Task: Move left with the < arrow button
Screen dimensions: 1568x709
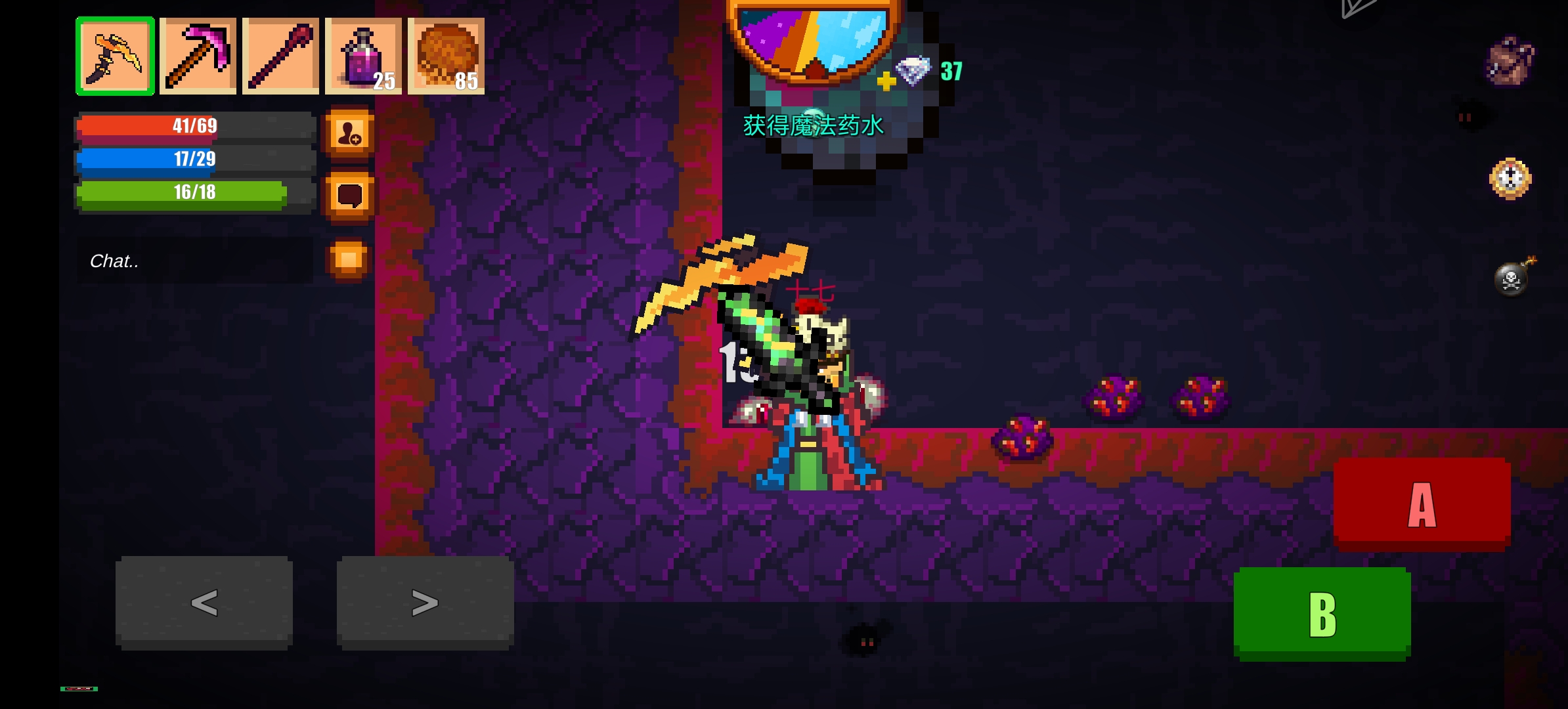Action: pyautogui.click(x=204, y=603)
